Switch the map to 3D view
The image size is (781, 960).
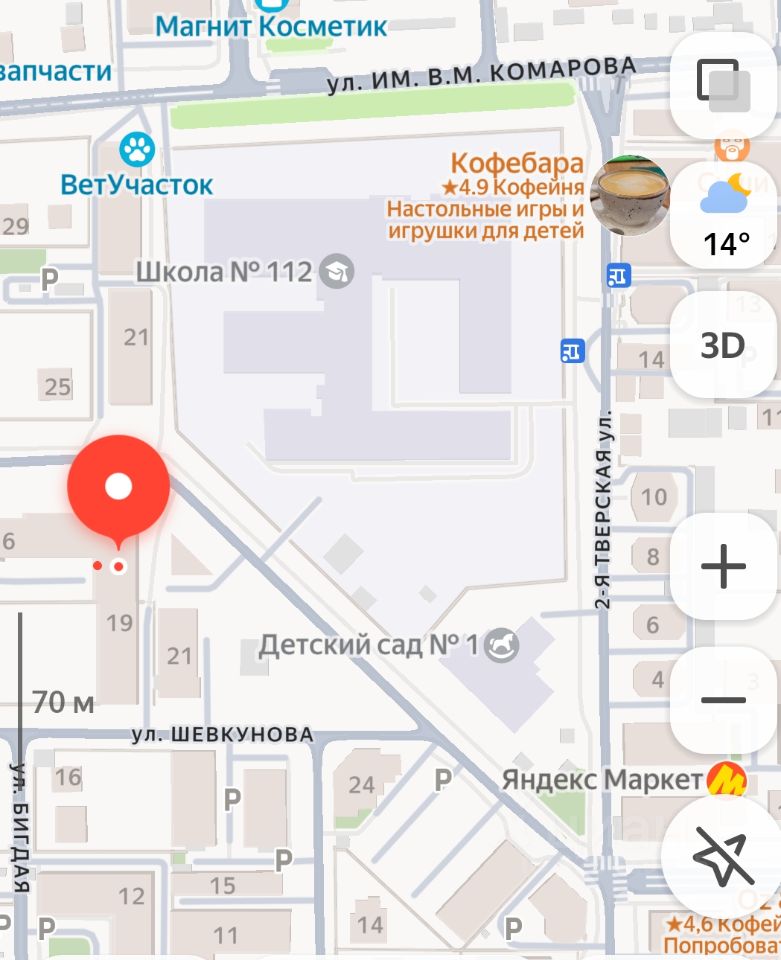724,346
